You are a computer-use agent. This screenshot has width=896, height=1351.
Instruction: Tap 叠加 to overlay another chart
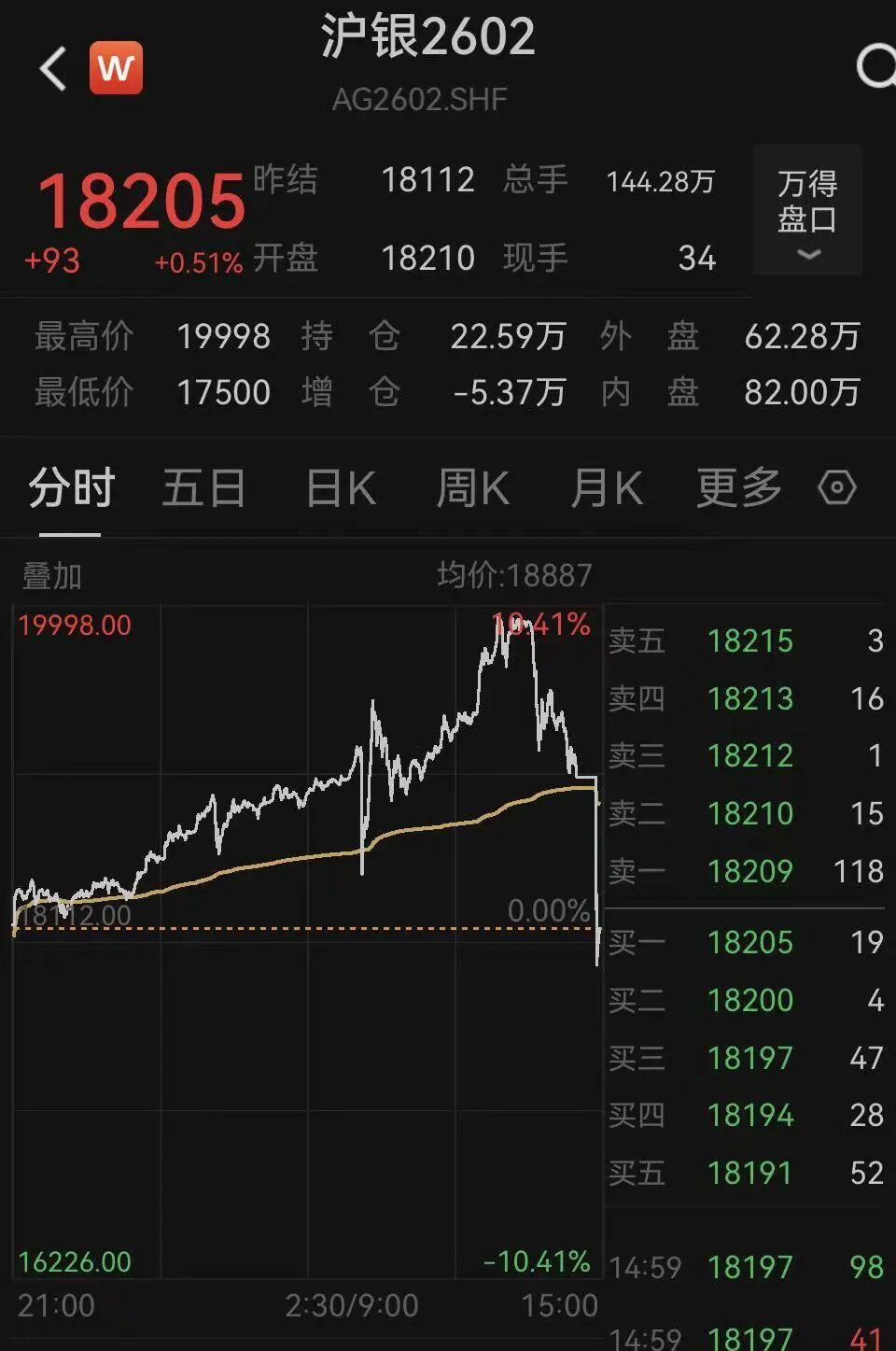pos(52,575)
